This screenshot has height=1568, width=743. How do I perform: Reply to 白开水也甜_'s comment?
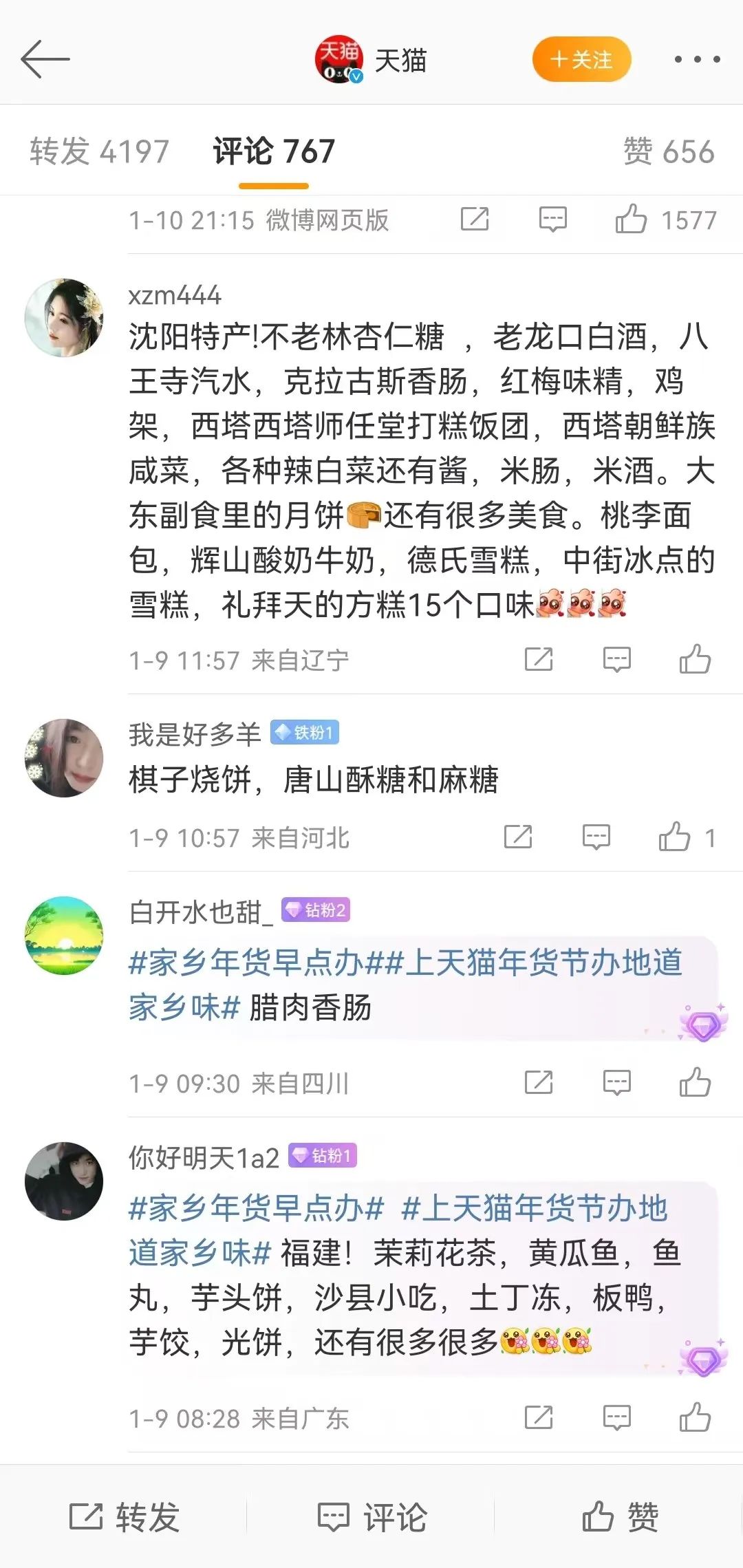(616, 1083)
